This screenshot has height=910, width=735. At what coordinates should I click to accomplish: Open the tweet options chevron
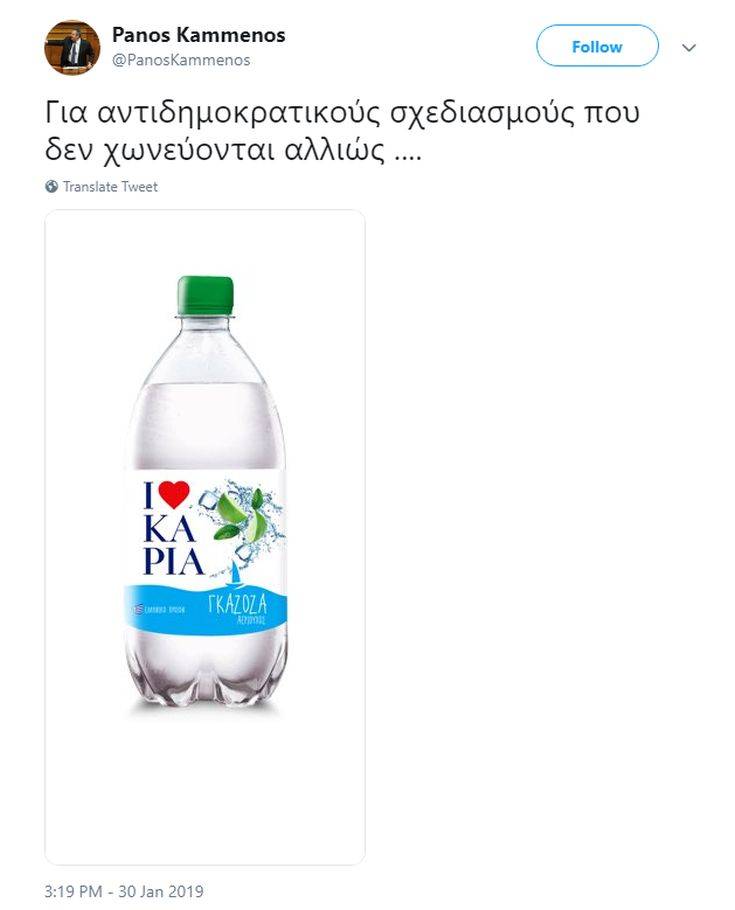[688, 47]
